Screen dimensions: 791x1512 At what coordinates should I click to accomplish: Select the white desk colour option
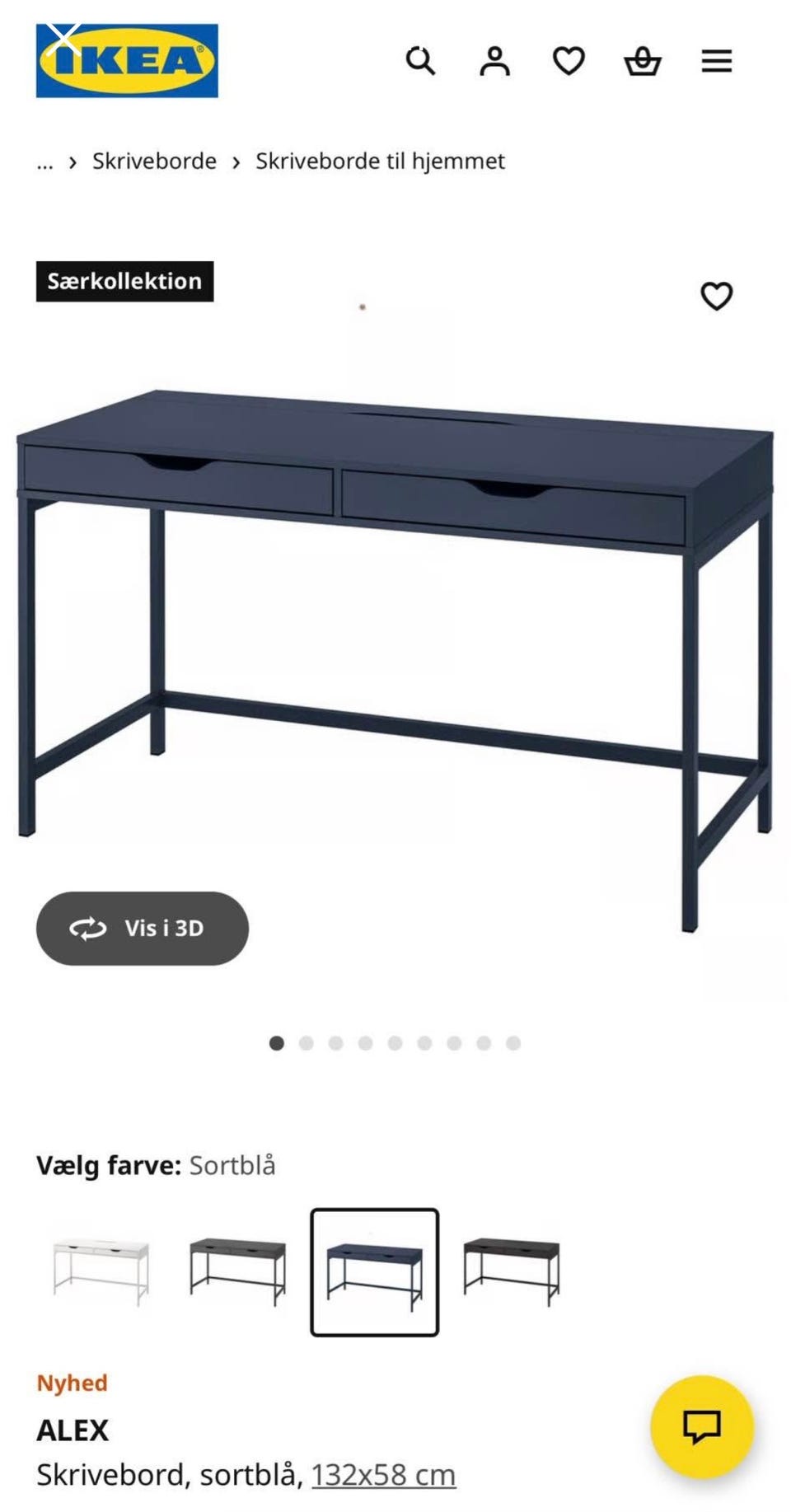(x=101, y=1272)
